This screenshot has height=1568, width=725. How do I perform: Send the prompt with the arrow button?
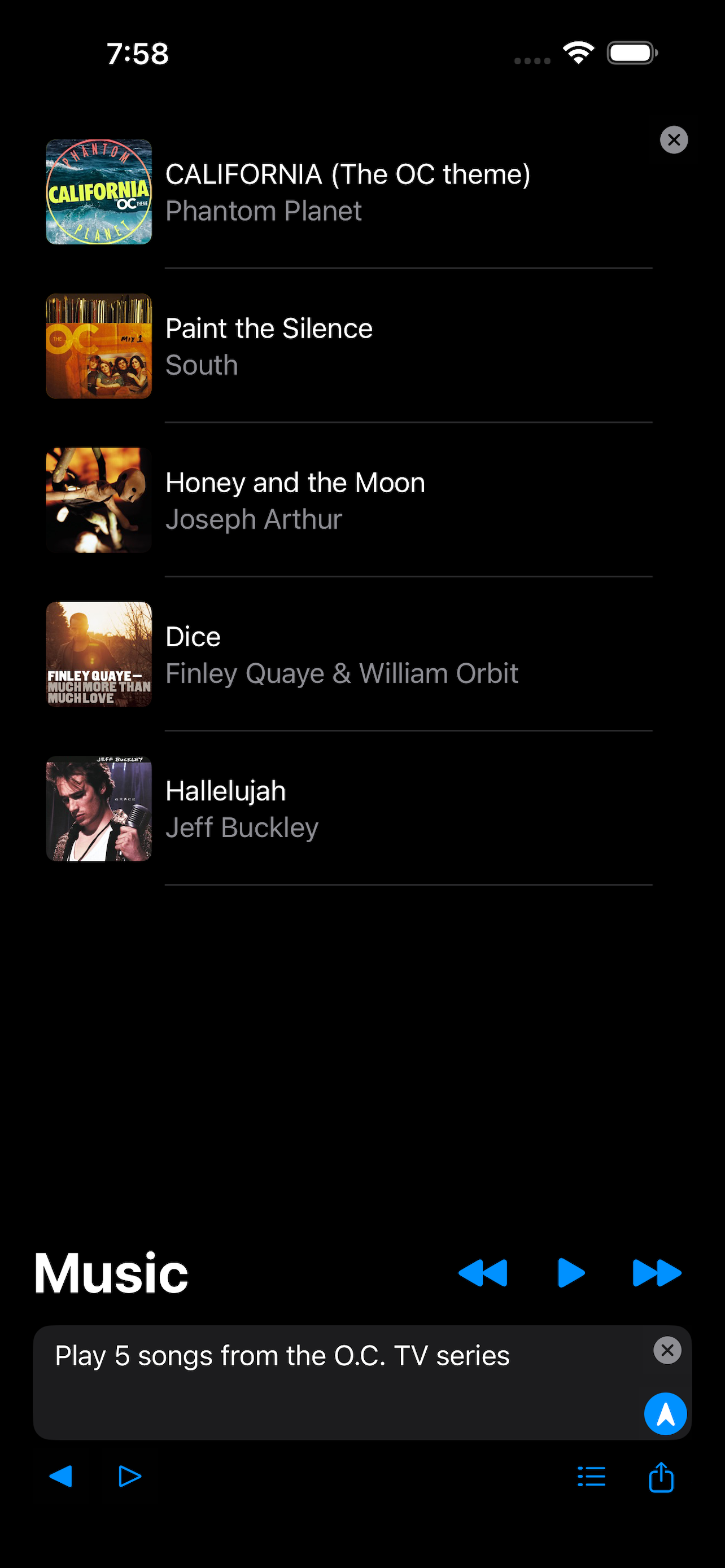coord(665,1414)
